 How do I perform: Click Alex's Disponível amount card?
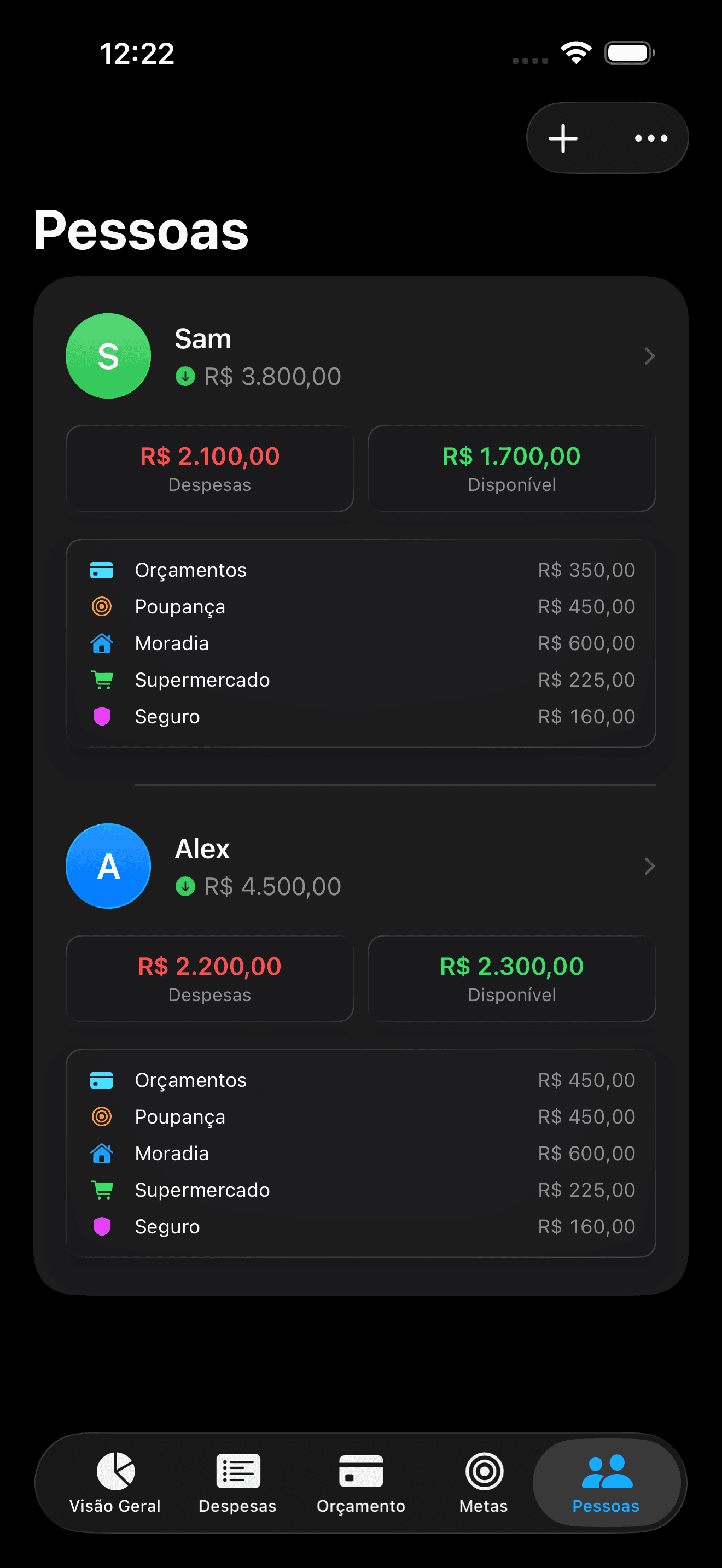tap(511, 978)
